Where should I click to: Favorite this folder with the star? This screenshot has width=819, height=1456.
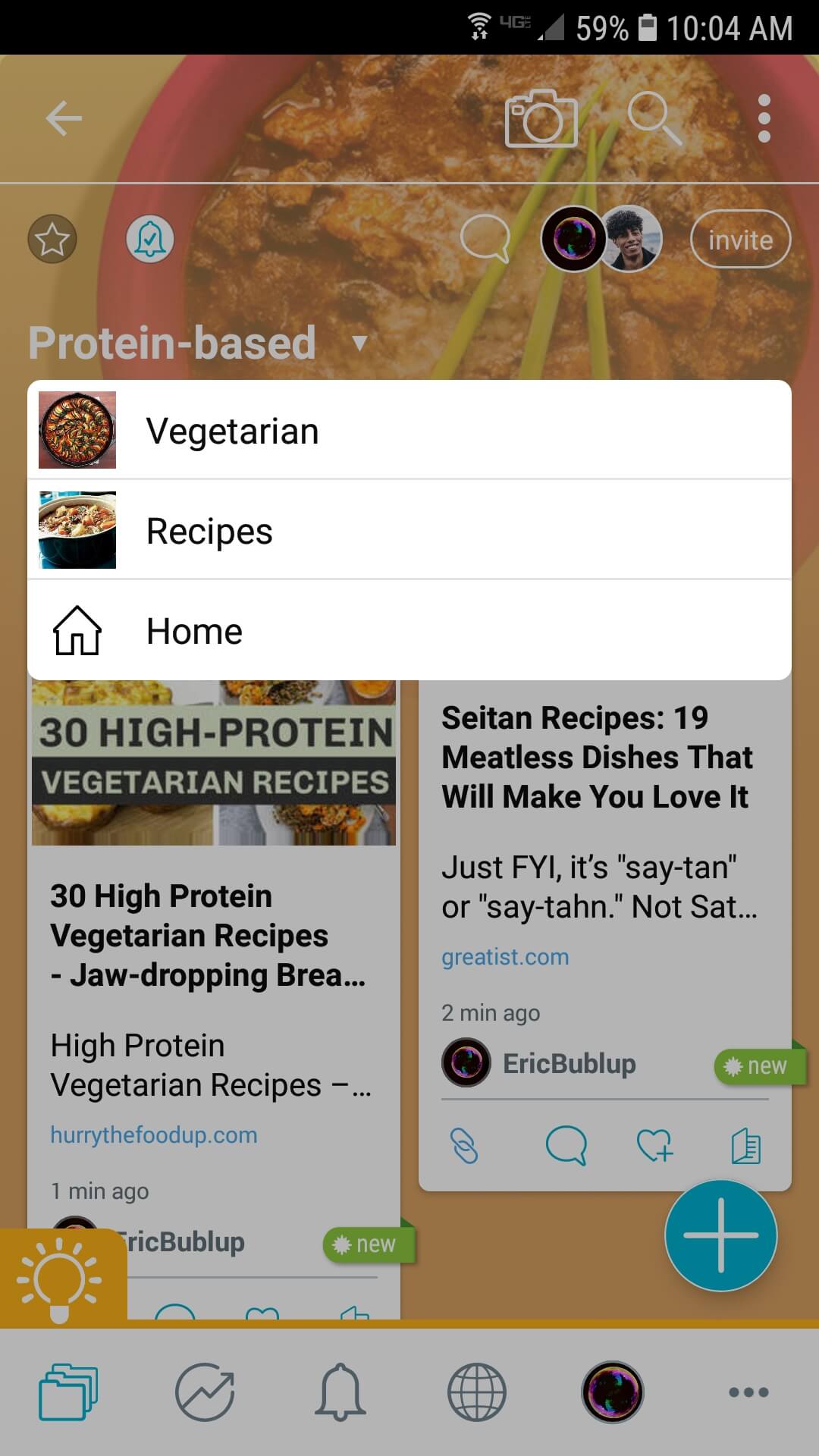coord(52,240)
